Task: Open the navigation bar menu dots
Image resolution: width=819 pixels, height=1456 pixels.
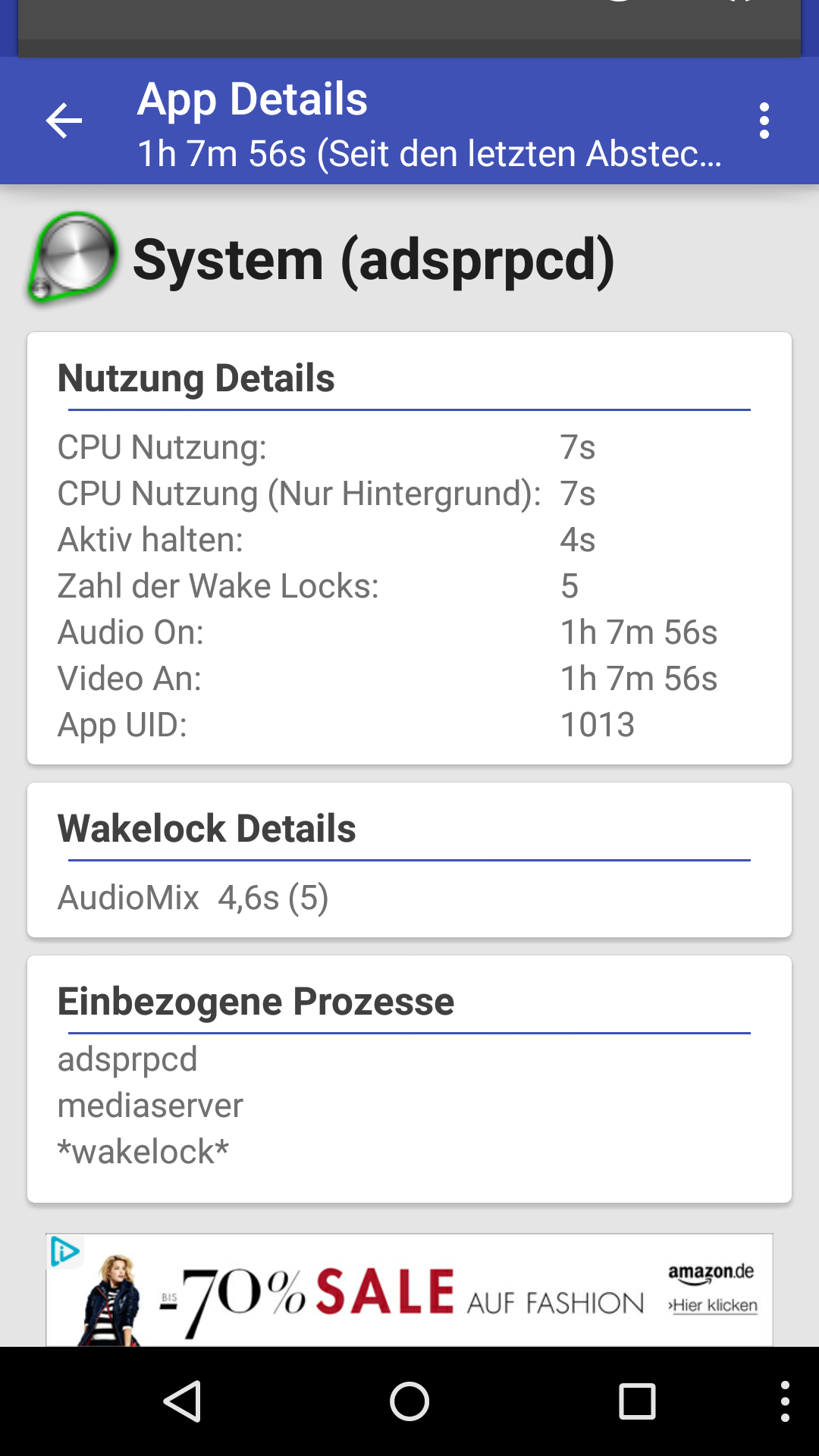Action: pyautogui.click(x=785, y=1401)
